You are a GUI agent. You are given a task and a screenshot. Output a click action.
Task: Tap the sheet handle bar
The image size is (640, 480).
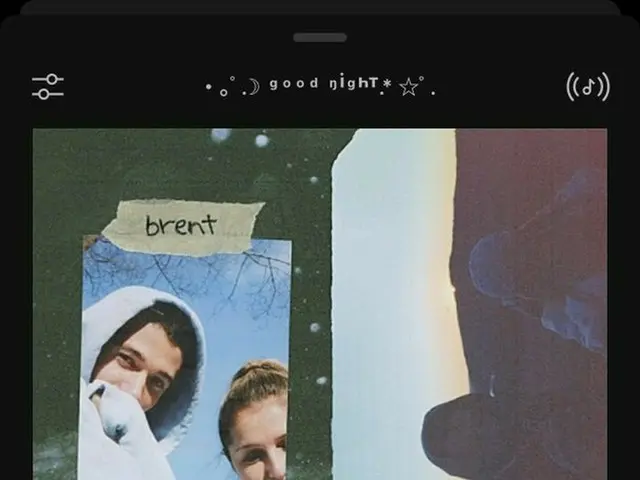click(320, 37)
